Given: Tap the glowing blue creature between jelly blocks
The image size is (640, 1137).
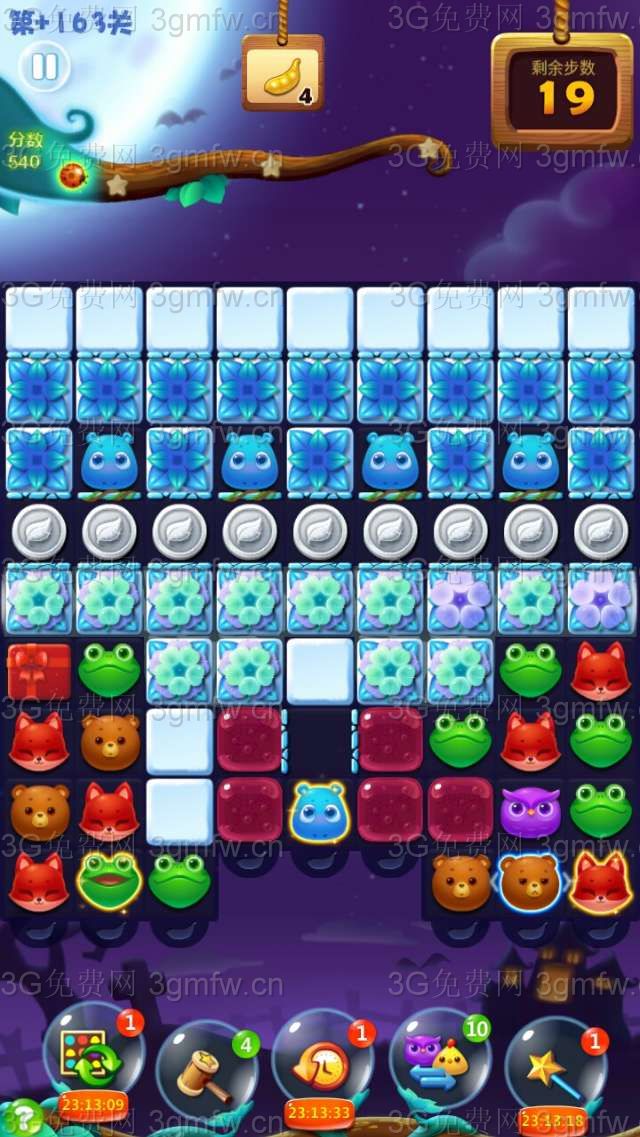Looking at the screenshot, I should pyautogui.click(x=320, y=811).
